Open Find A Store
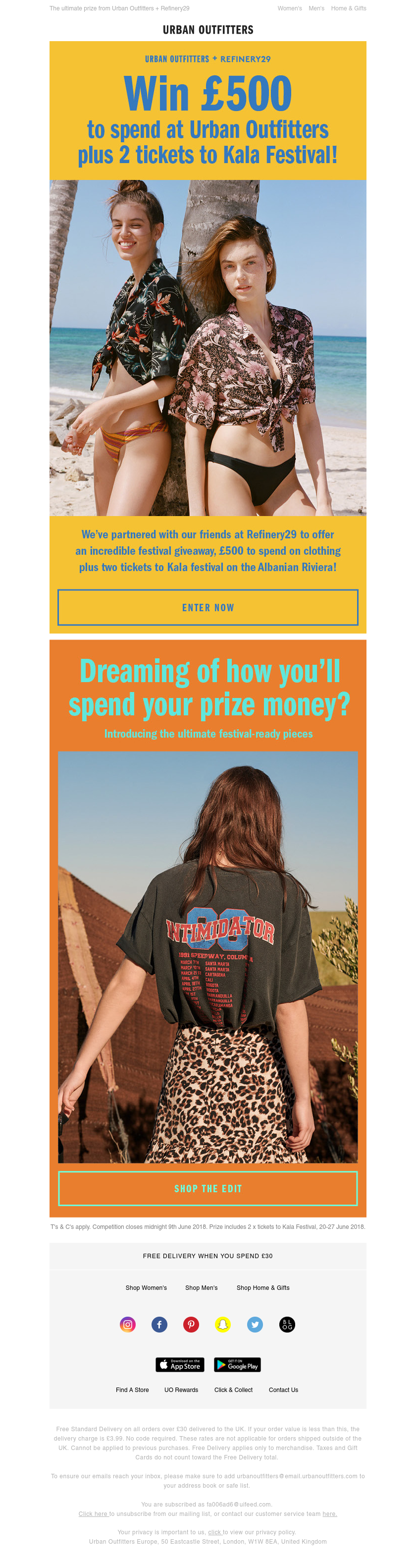 (132, 1390)
